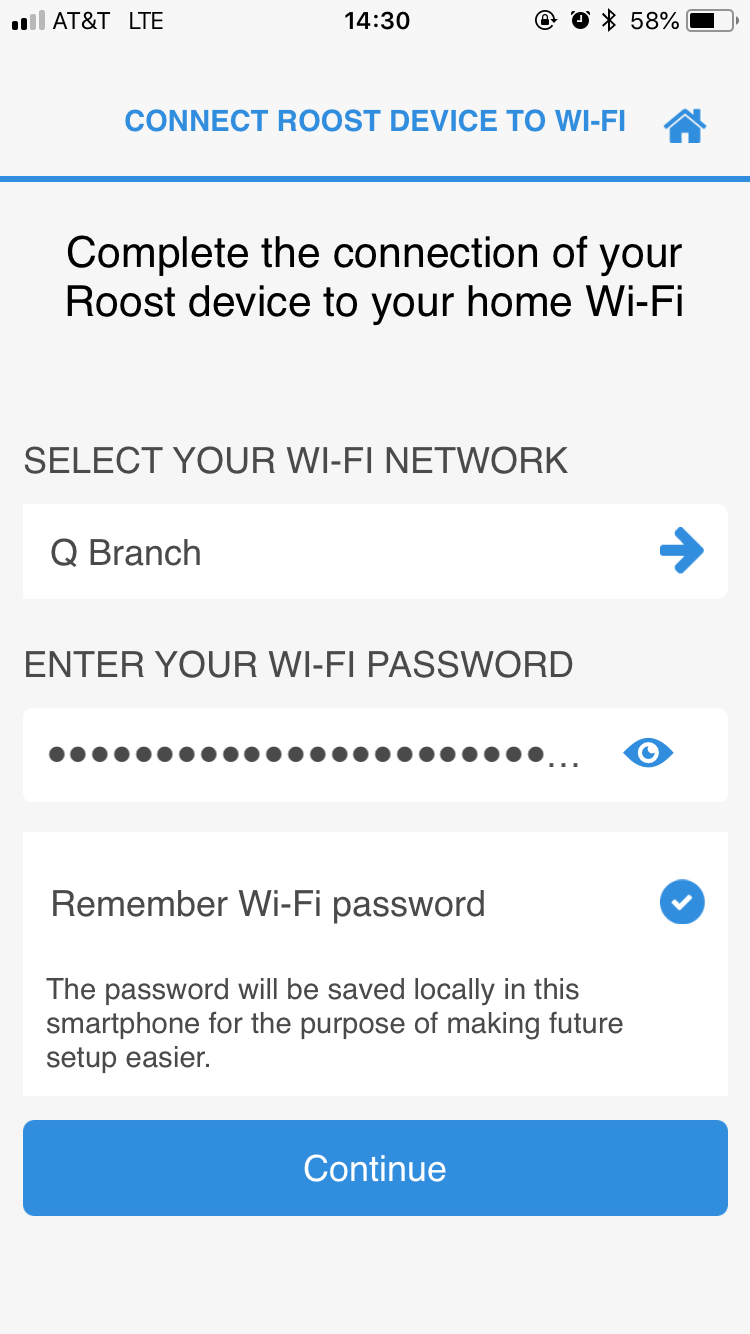750x1334 pixels.
Task: Tap the Continue button
Action: pos(375,1168)
